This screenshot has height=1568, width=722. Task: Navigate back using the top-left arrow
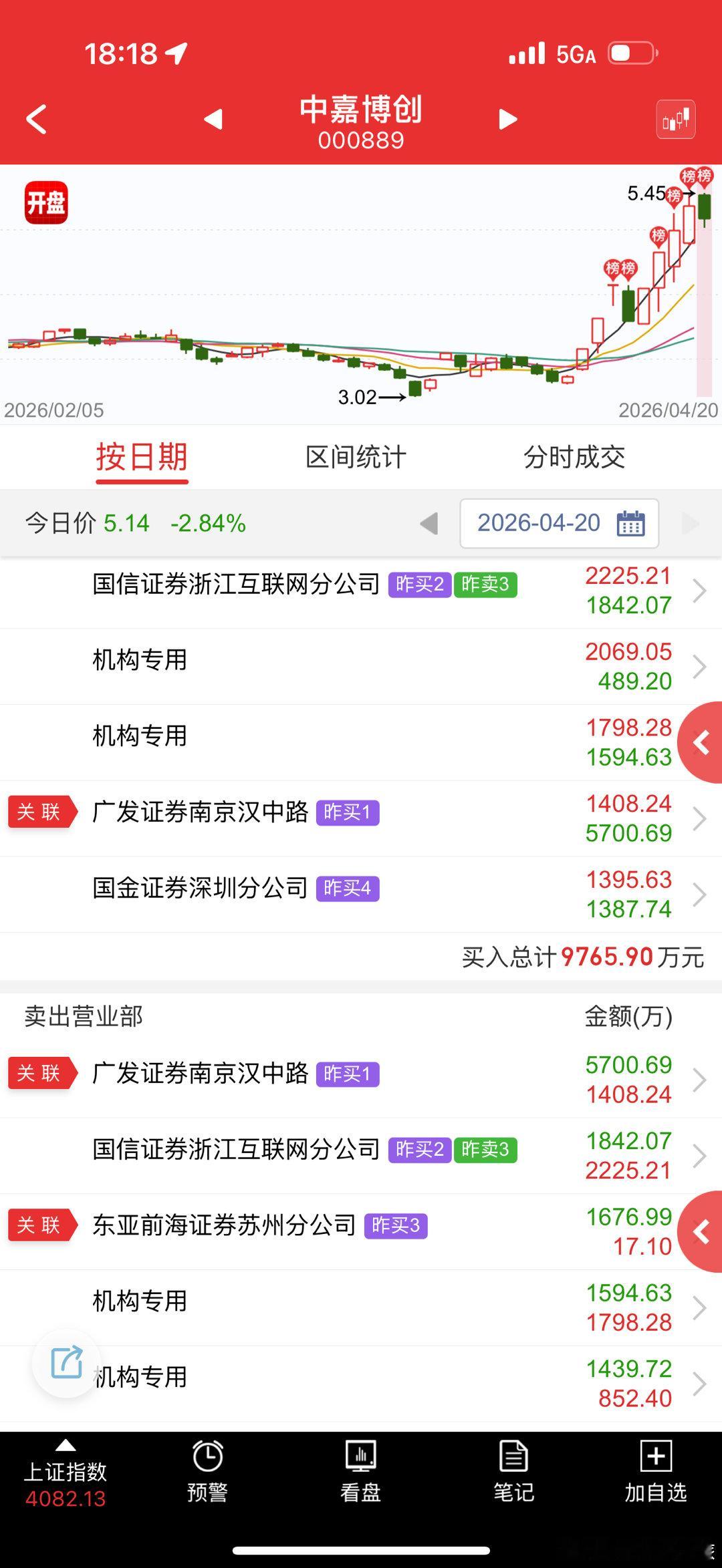35,119
